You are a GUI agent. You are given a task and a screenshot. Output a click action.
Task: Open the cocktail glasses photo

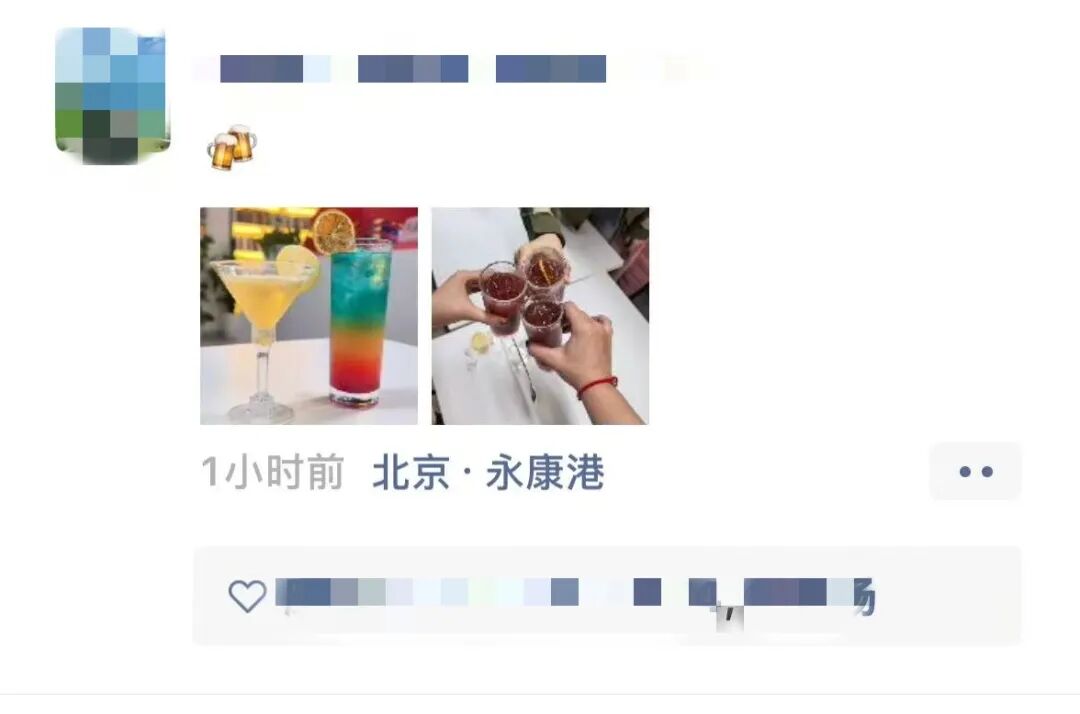pyautogui.click(x=309, y=316)
